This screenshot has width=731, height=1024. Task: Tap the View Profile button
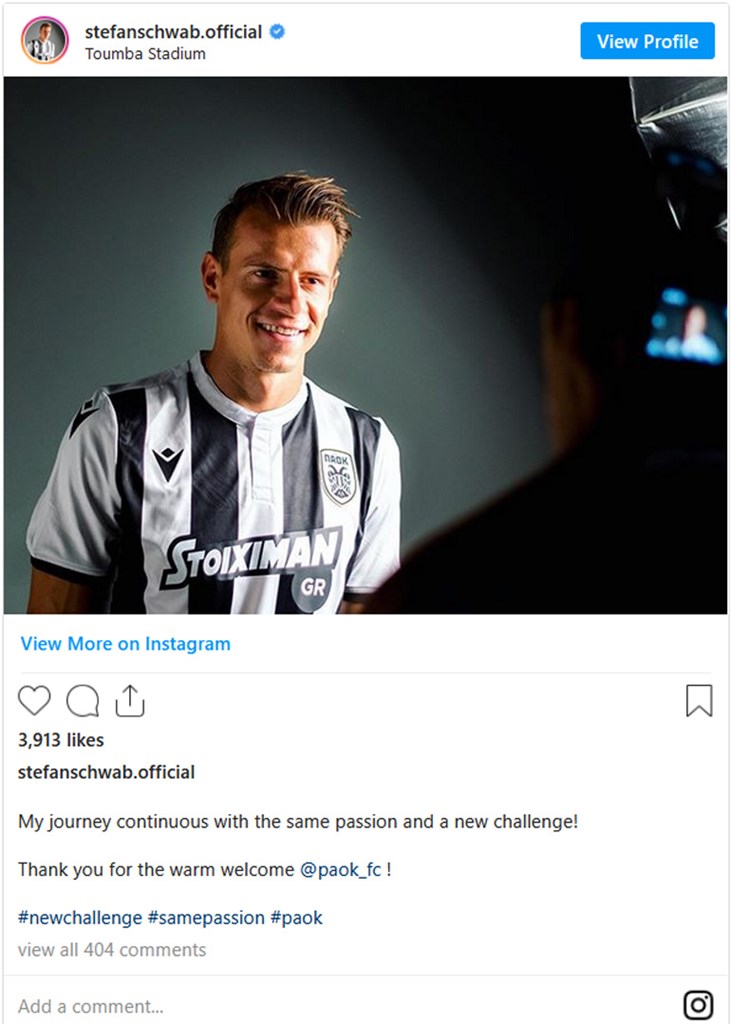(647, 41)
